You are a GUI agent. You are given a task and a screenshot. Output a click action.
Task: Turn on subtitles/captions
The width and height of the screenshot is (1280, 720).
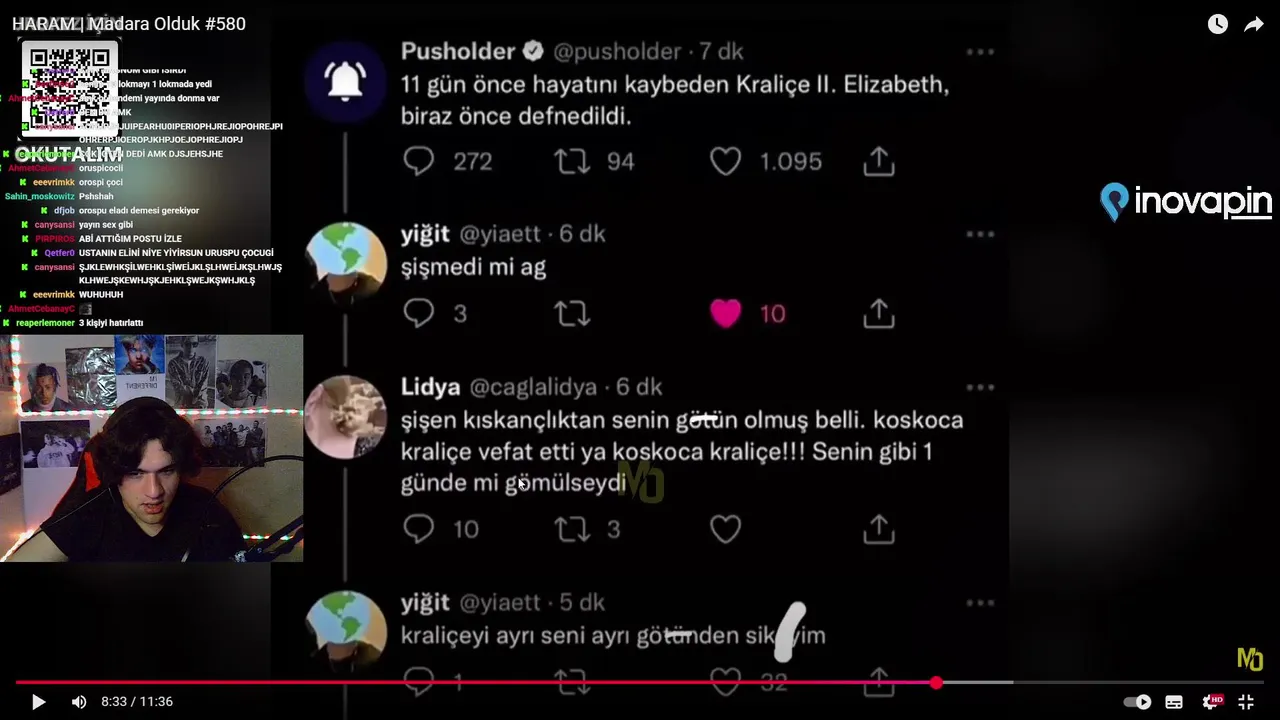(x=1174, y=702)
